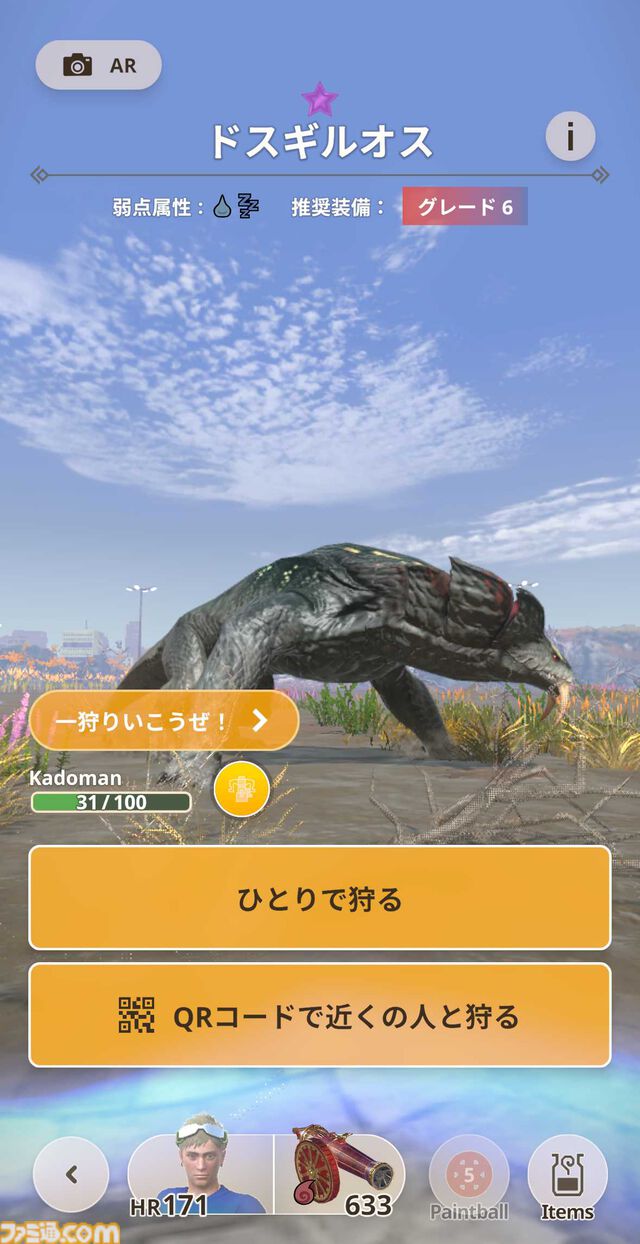The image size is (640, 1244).
Task: Choose QRコードで近くの人と狩る
Action: (320, 1016)
